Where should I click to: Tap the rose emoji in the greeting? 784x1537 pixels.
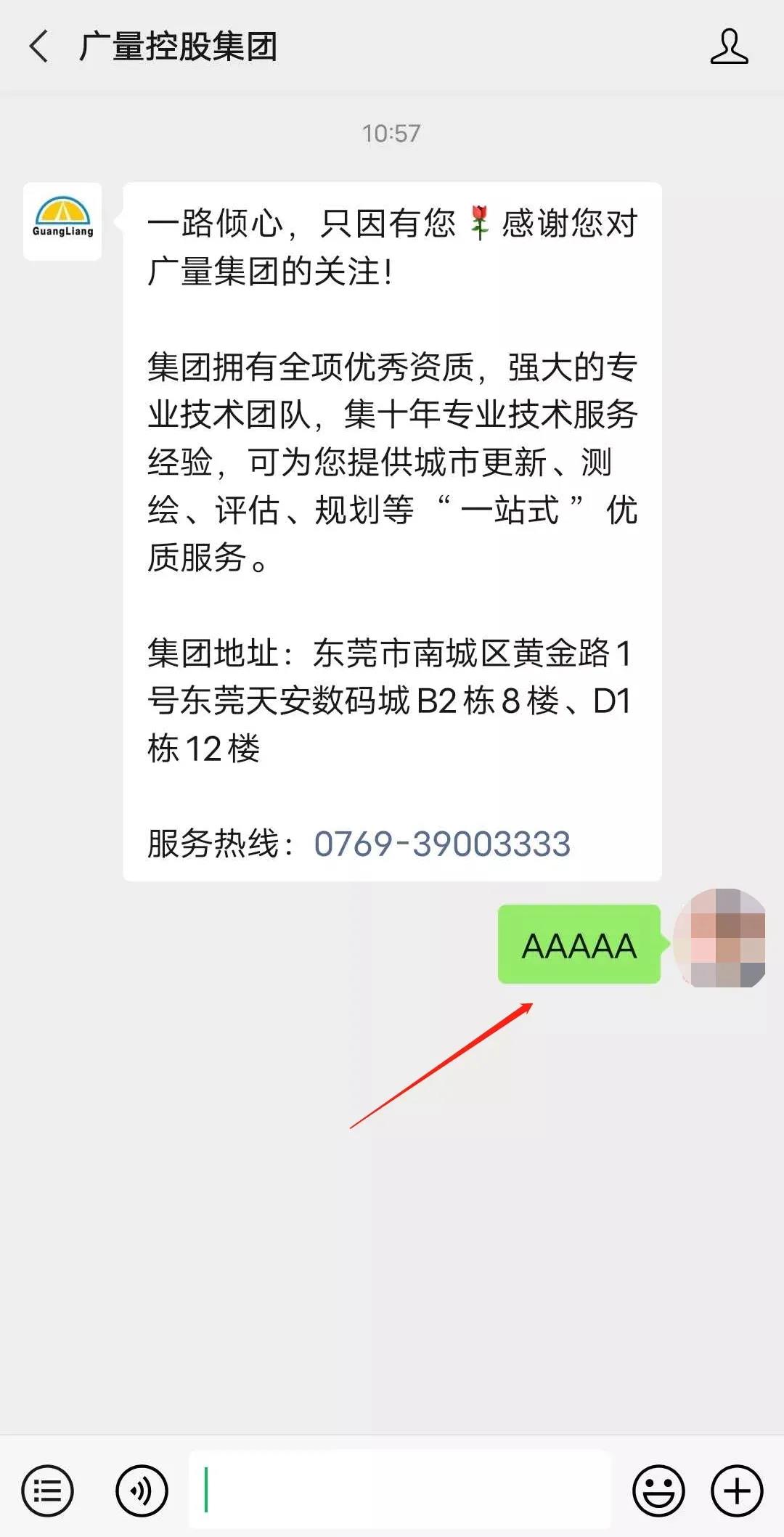point(479,223)
